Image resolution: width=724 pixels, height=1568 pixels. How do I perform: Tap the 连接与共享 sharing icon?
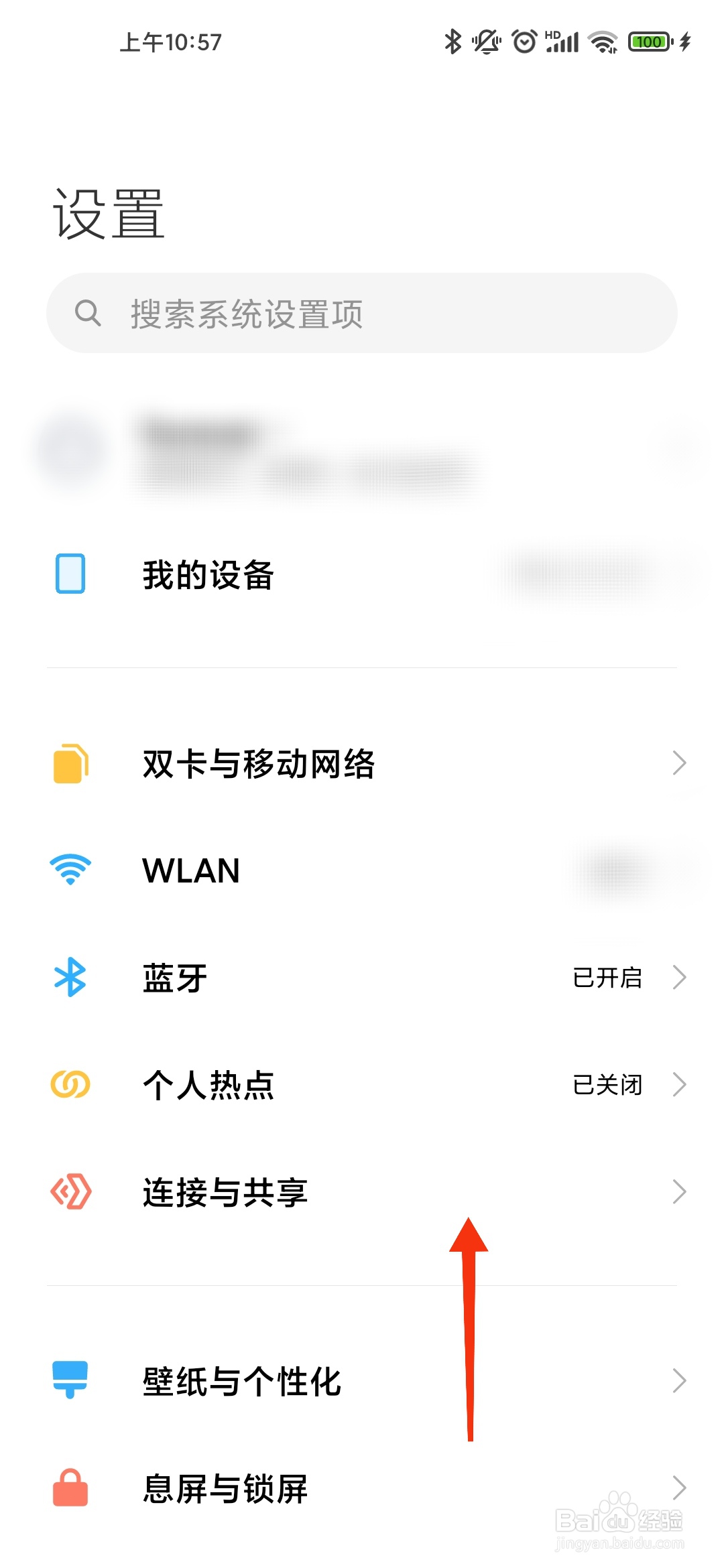click(70, 1191)
